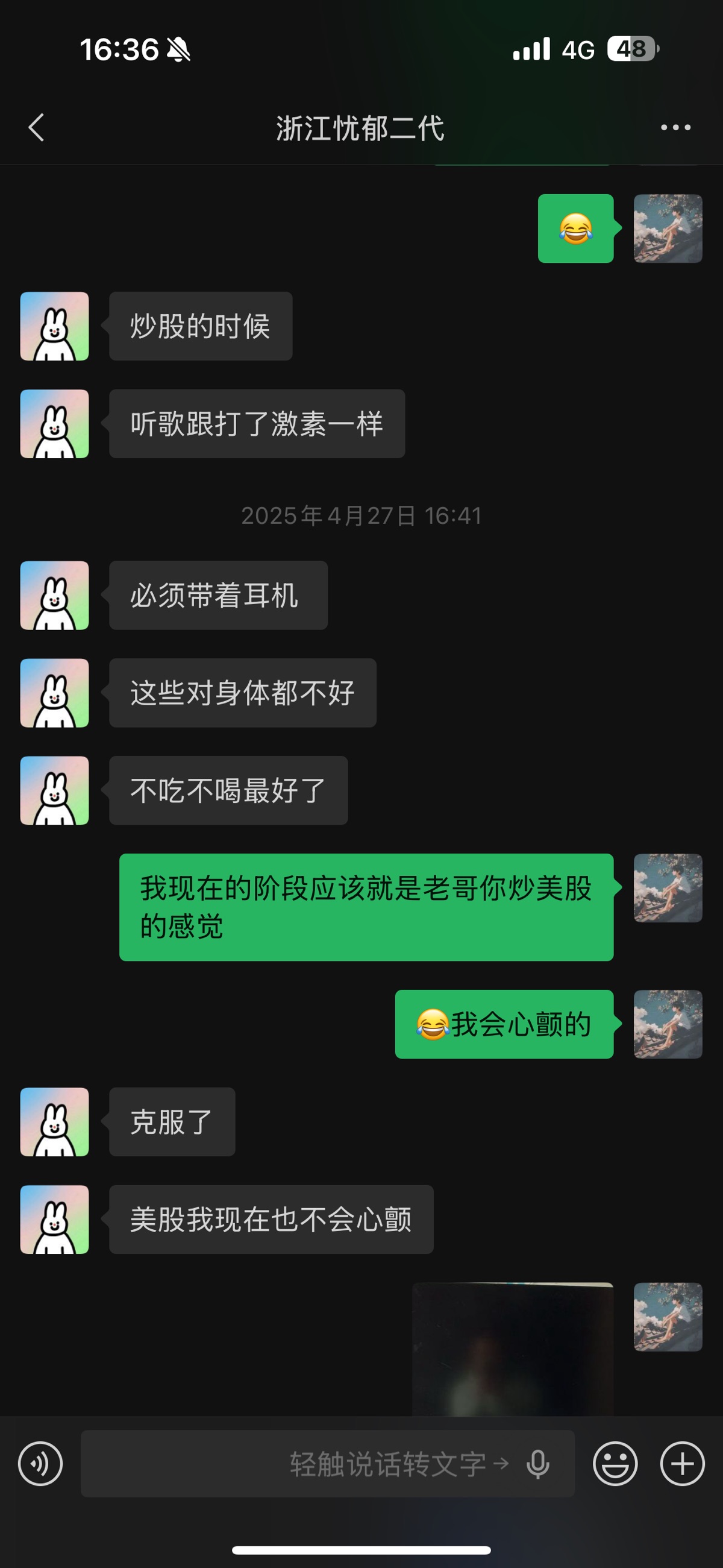723x1568 pixels.
Task: Tap own avatar beside 我会心颤的 message
Action: click(668, 1024)
